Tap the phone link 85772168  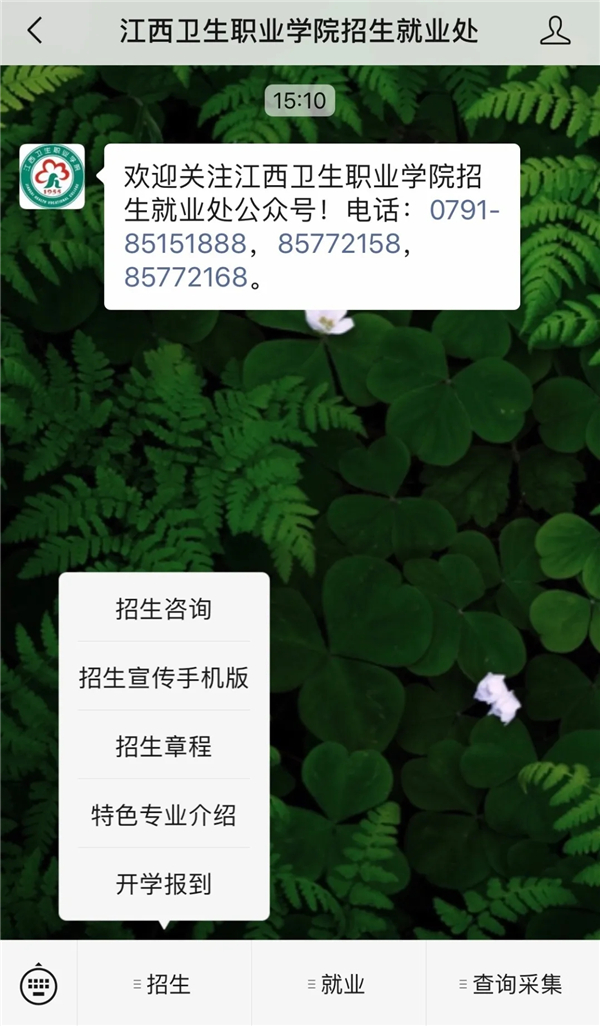pos(186,277)
